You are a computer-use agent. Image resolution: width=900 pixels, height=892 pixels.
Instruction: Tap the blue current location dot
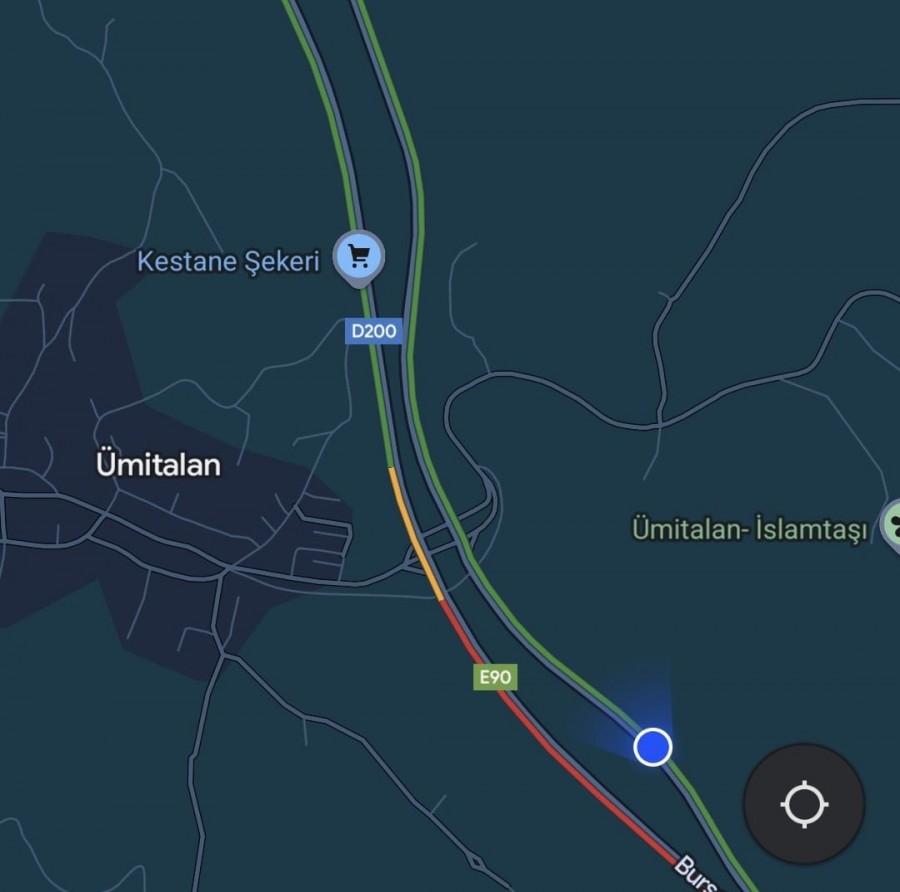coord(653,746)
